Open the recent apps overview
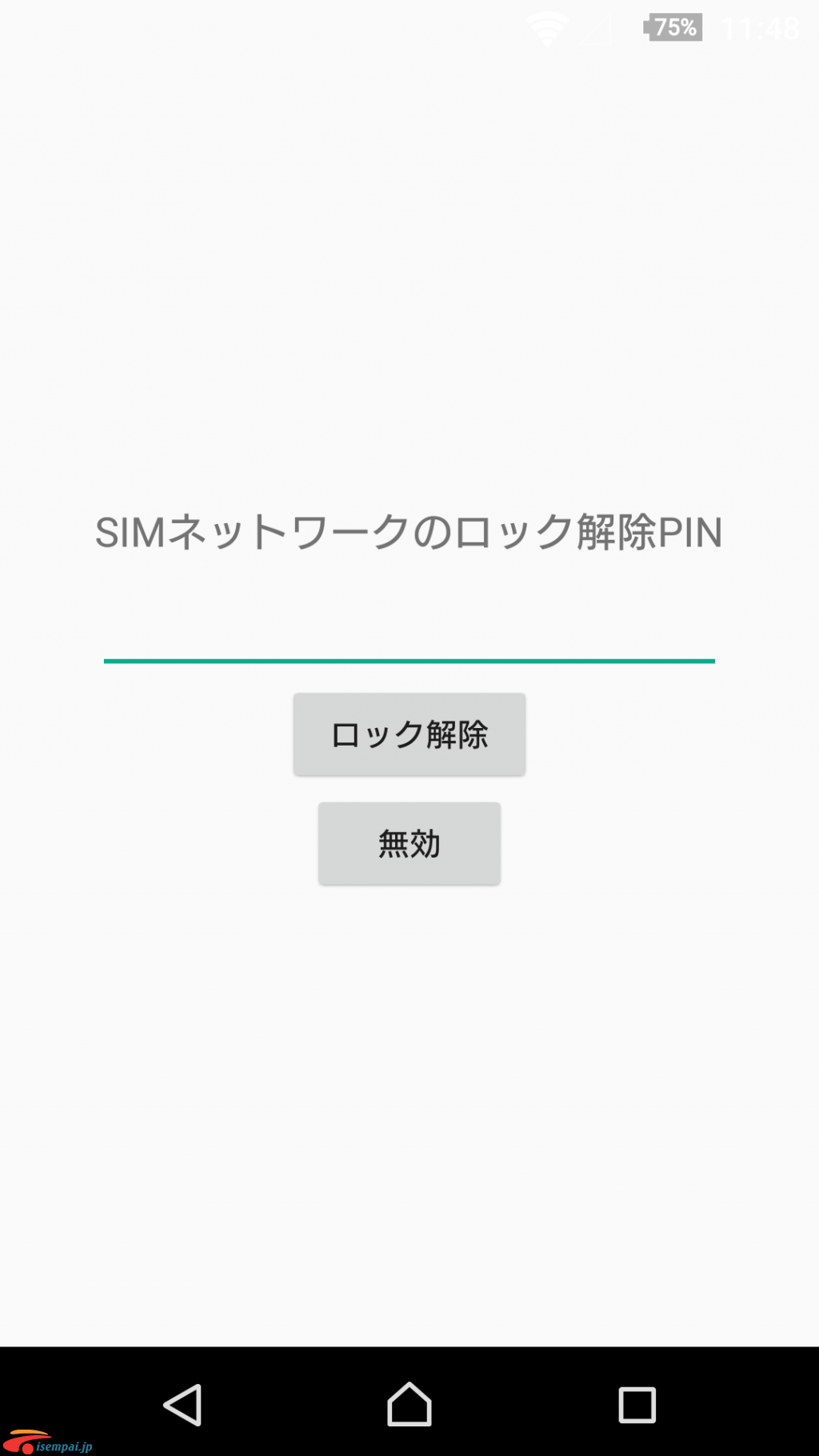This screenshot has height=1456, width=819. [637, 1406]
